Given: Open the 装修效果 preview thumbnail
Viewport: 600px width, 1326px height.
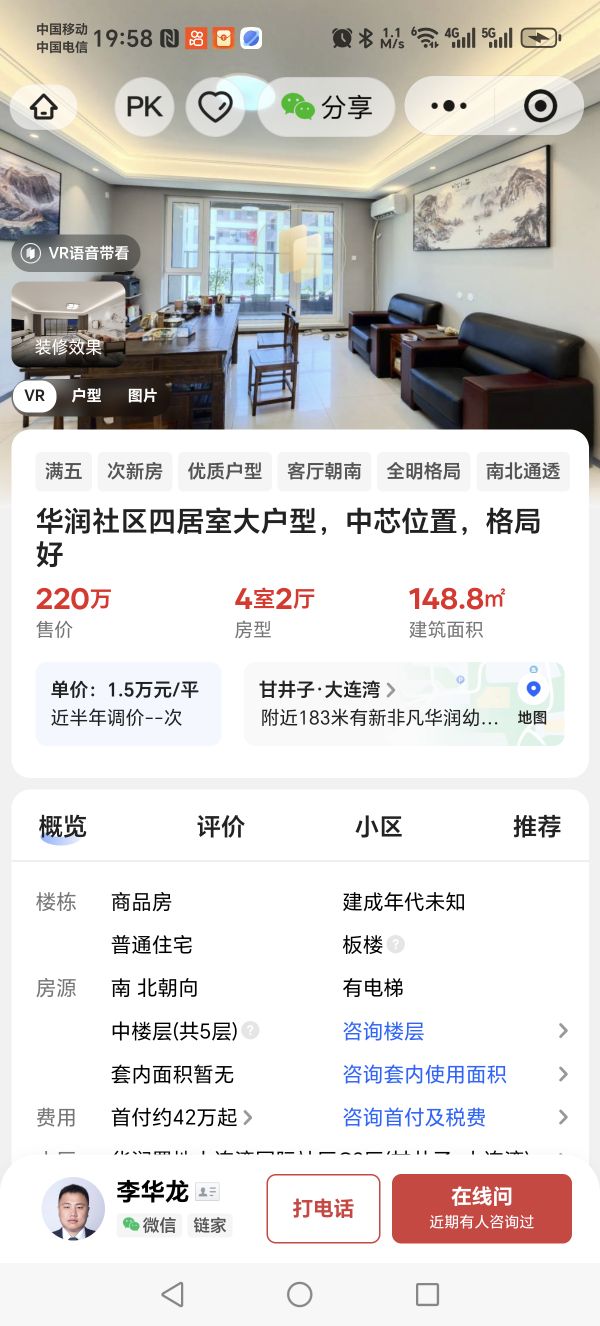Looking at the screenshot, I should tap(68, 324).
